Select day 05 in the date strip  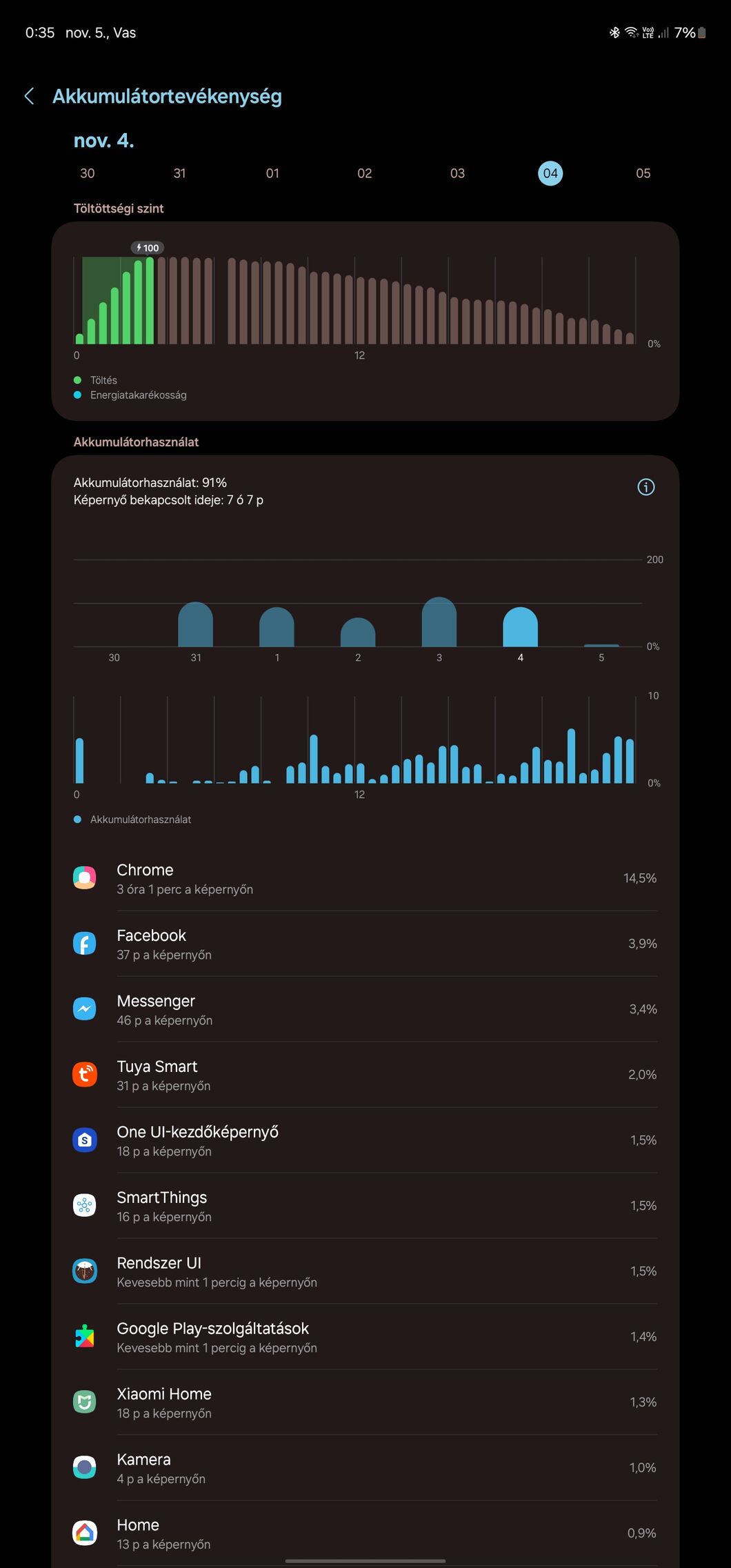tap(643, 173)
